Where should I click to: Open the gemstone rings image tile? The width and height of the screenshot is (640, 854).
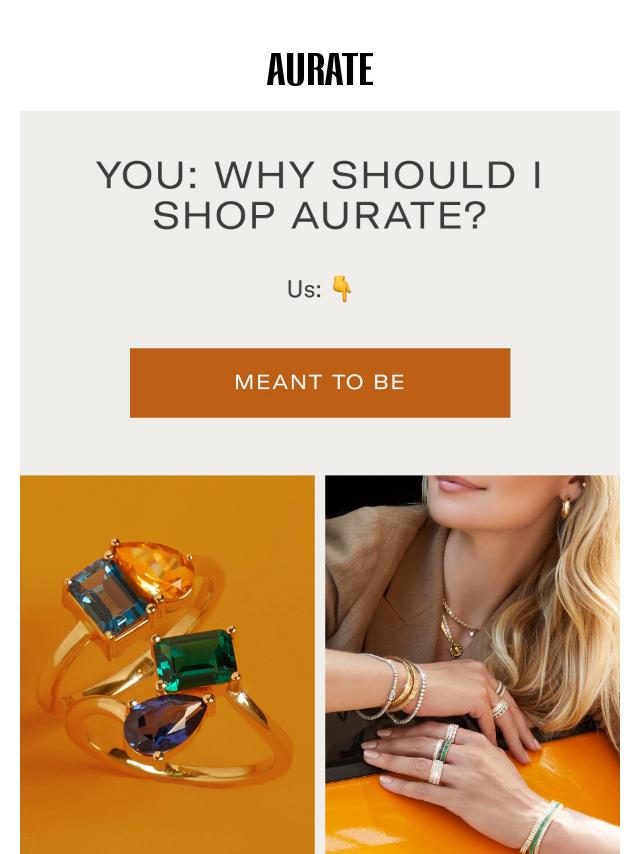pyautogui.click(x=167, y=664)
